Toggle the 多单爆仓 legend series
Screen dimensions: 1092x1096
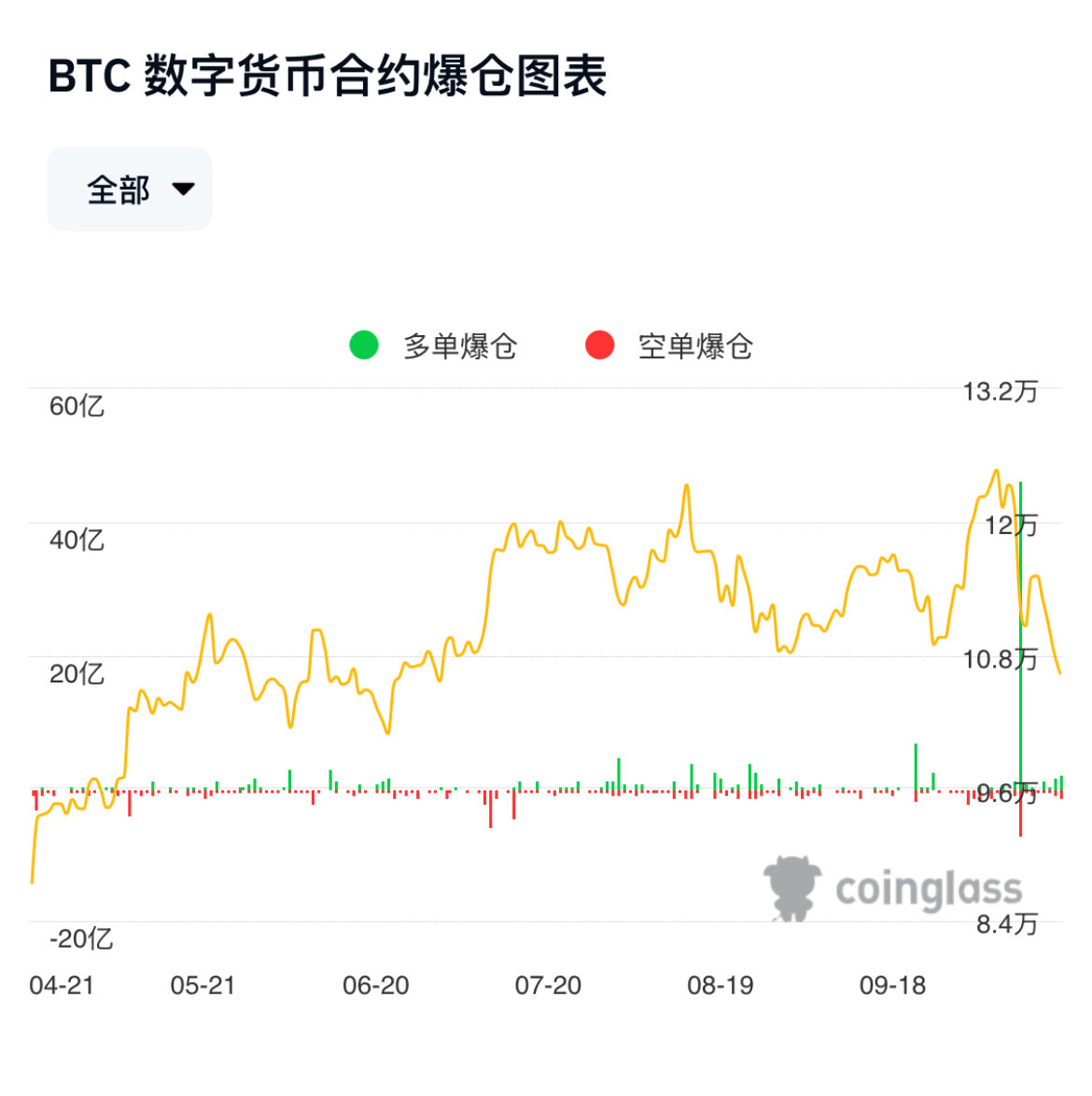(x=433, y=346)
